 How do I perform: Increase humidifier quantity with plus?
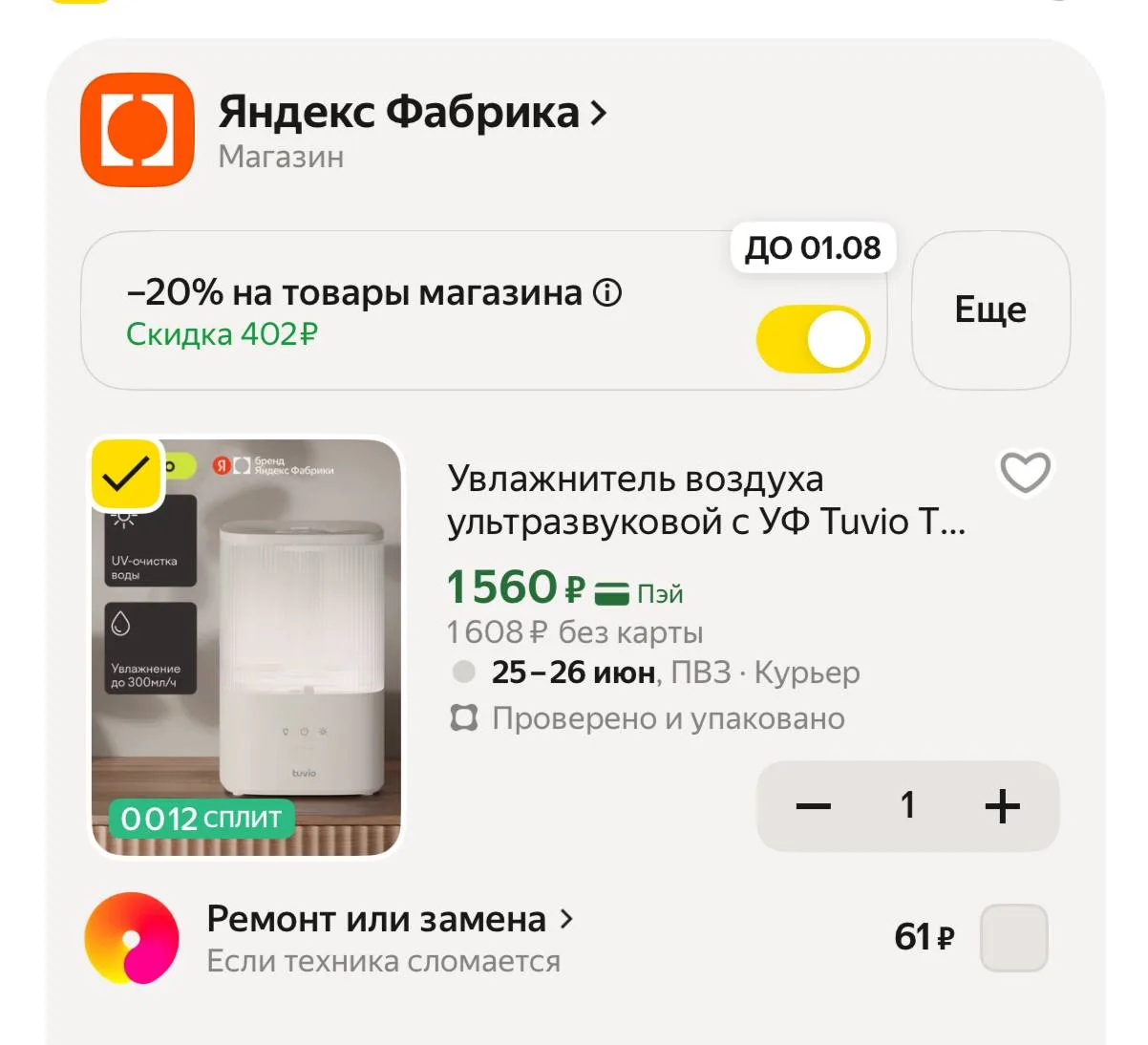(1003, 806)
